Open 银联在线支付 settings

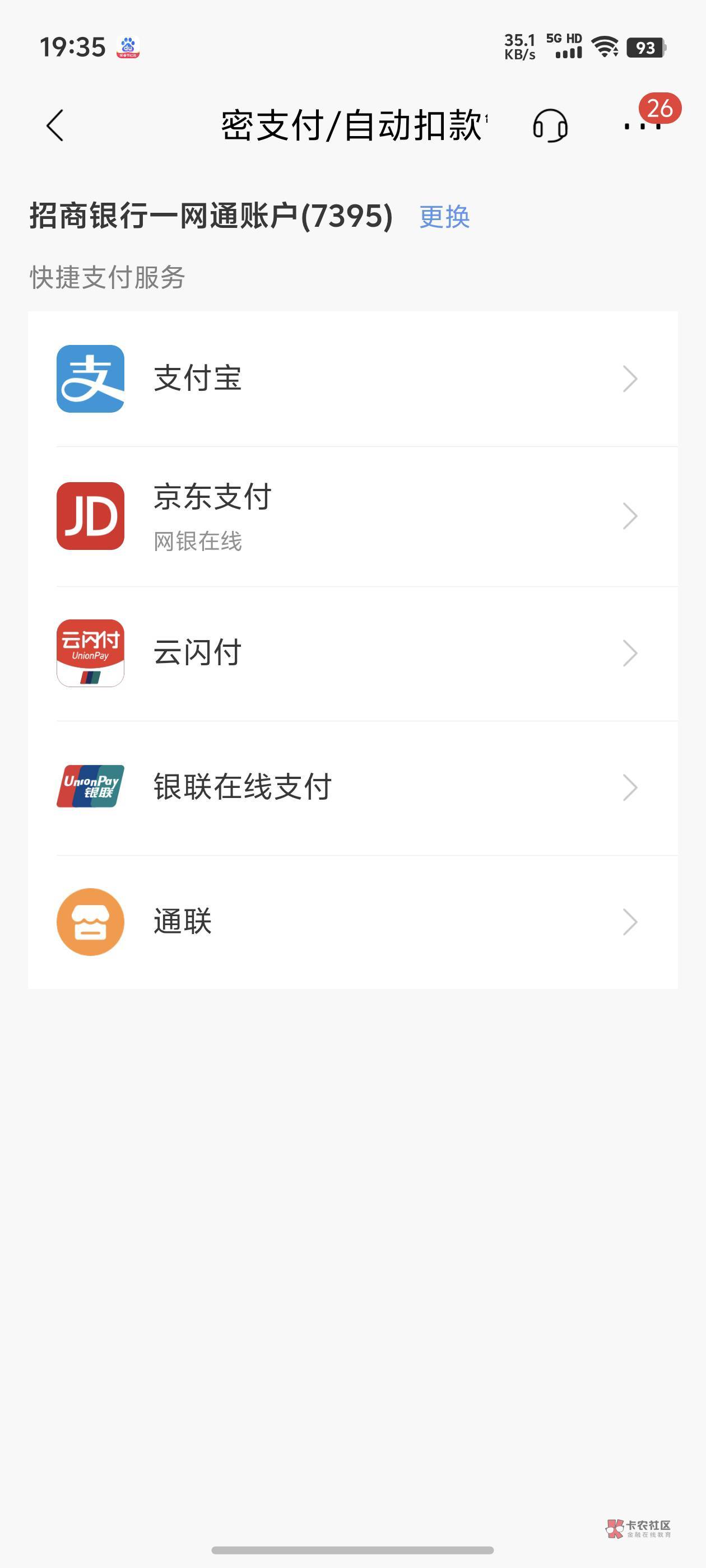click(x=354, y=787)
